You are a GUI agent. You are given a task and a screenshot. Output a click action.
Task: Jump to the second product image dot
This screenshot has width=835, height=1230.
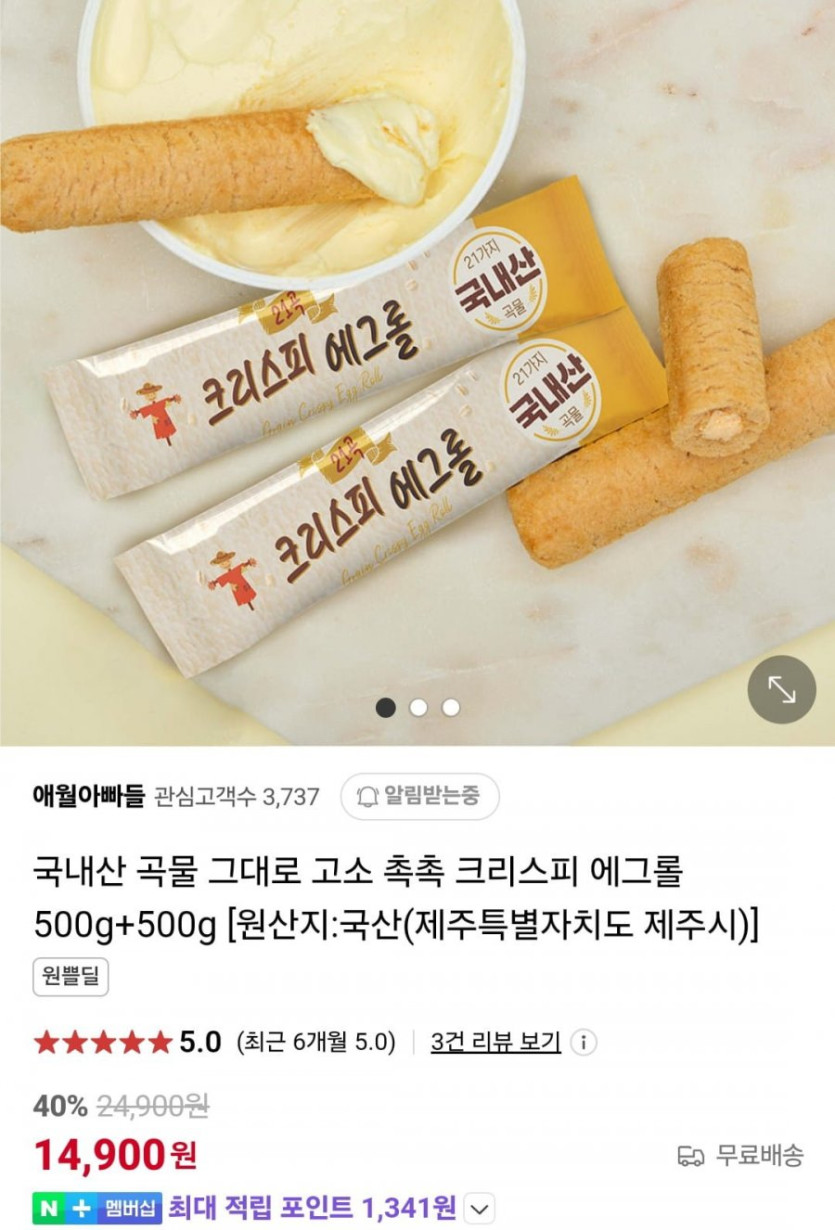[418, 708]
